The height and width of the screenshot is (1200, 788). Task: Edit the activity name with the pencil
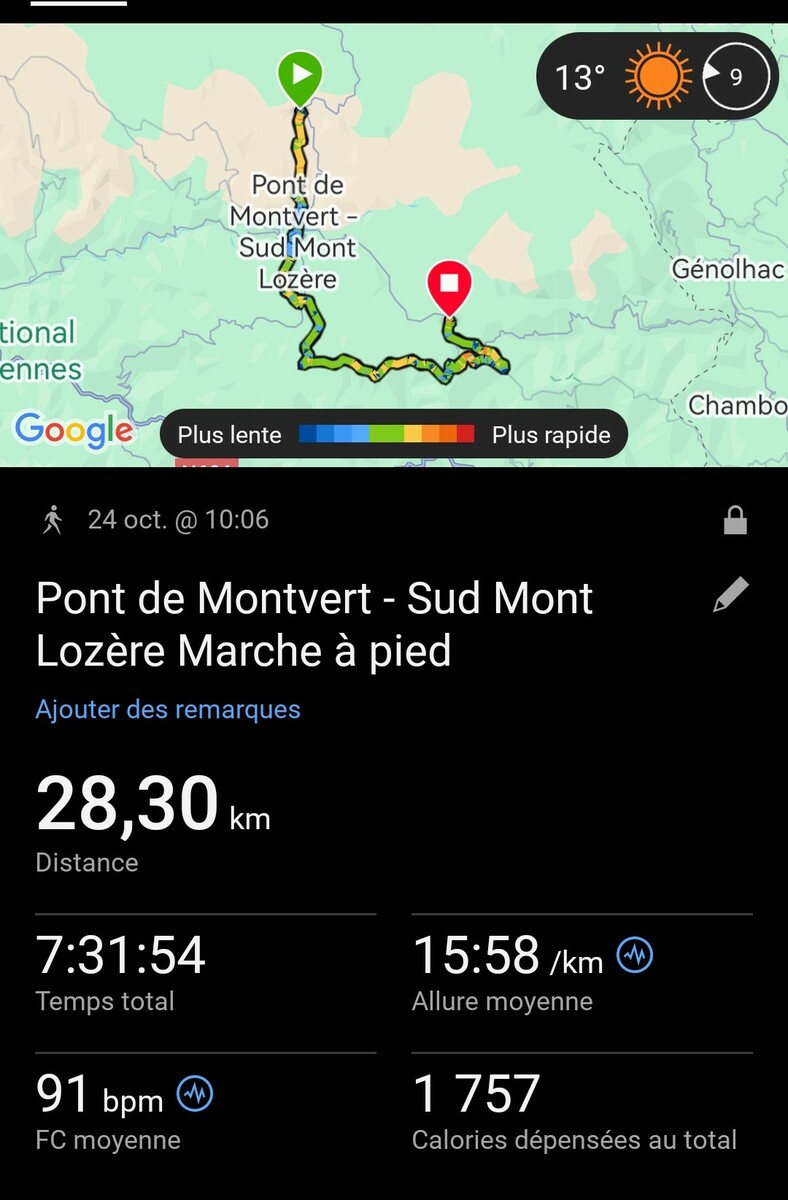click(730, 596)
